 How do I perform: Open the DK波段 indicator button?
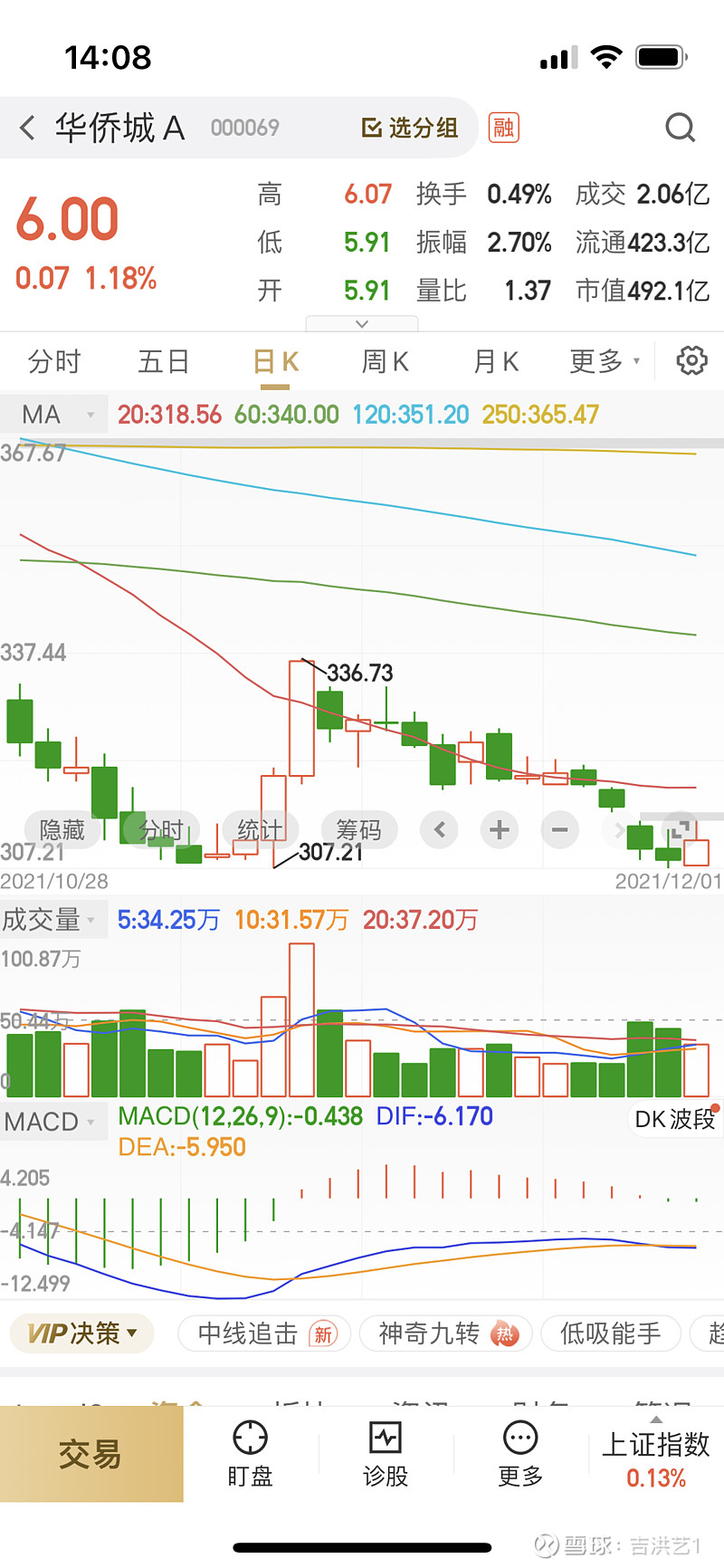675,1119
